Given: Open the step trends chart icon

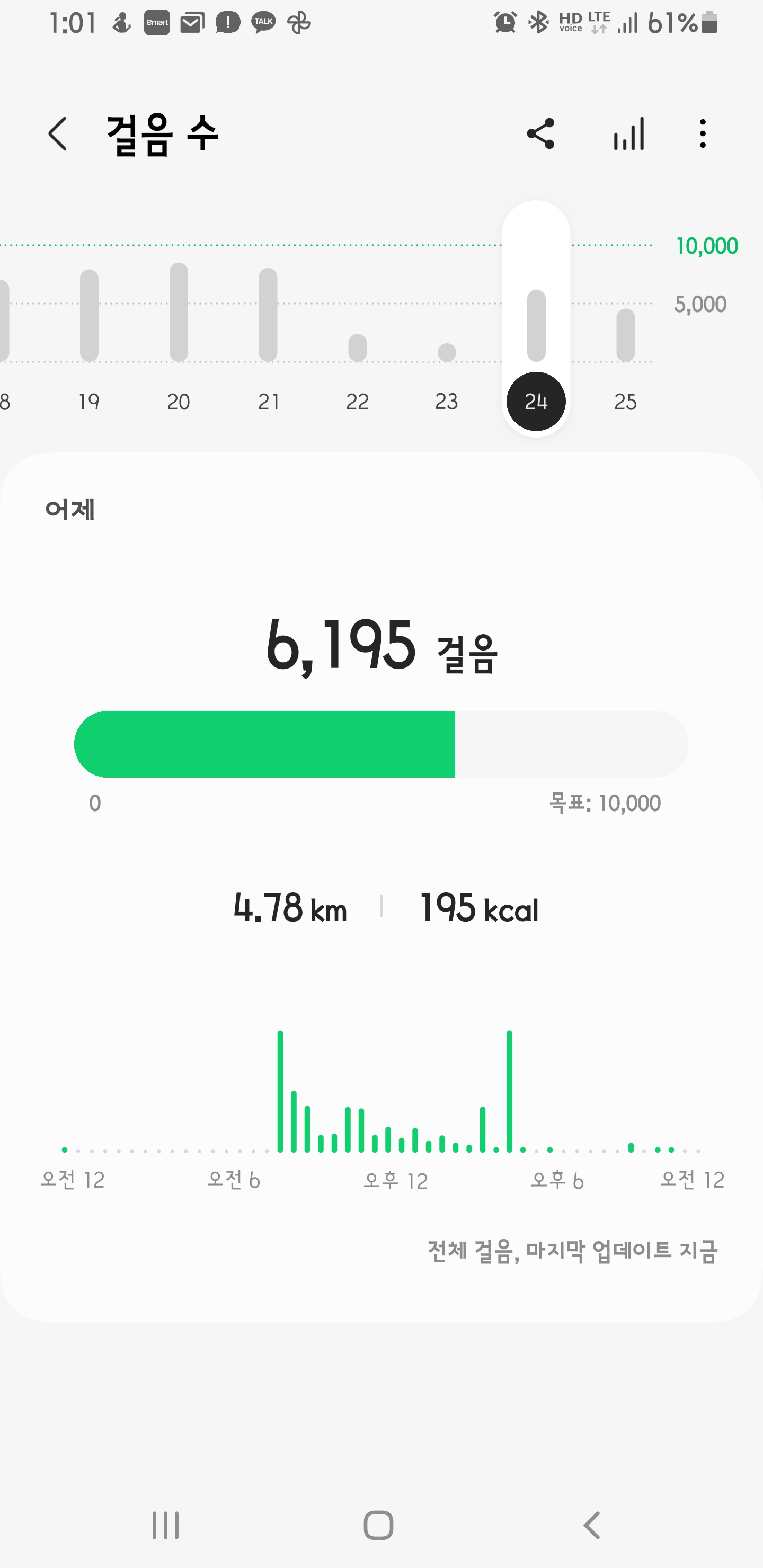Looking at the screenshot, I should (x=628, y=134).
